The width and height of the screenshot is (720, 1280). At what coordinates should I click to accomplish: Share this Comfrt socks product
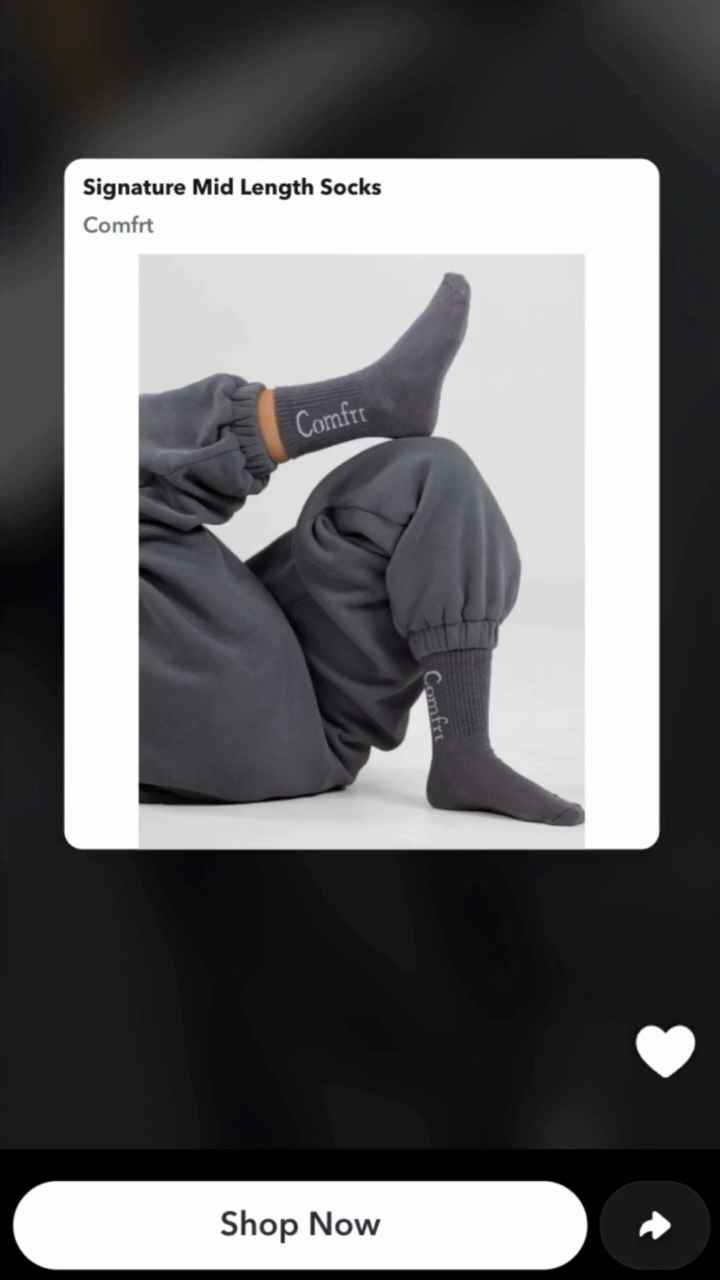(655, 1225)
